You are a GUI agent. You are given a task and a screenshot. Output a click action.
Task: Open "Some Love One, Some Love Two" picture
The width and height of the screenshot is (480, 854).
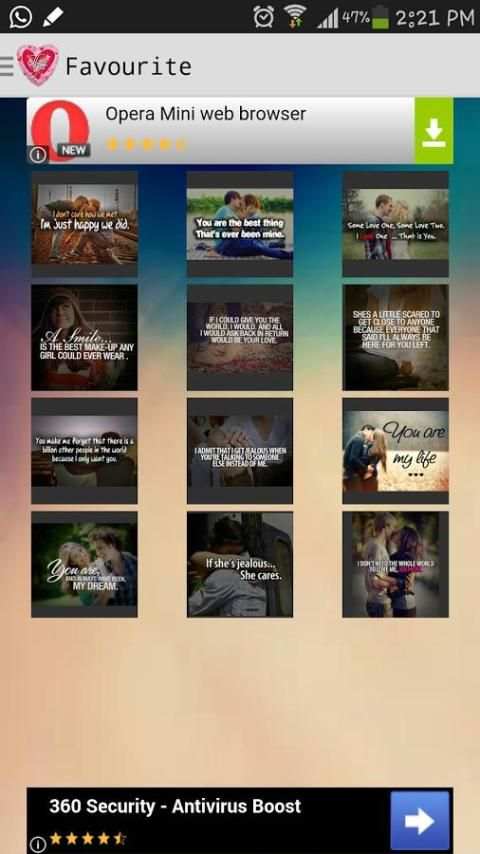[396, 224]
